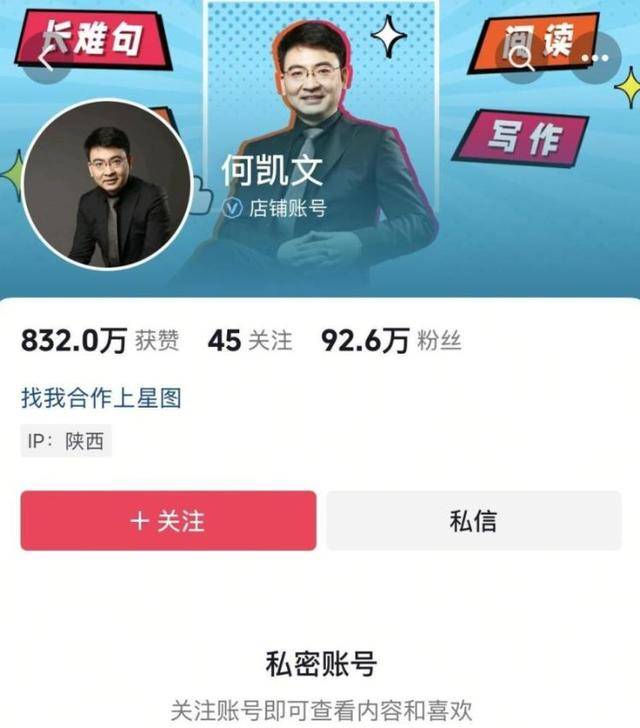Open the 45 关注 following list
The height and width of the screenshot is (728, 640).
[x=250, y=341]
